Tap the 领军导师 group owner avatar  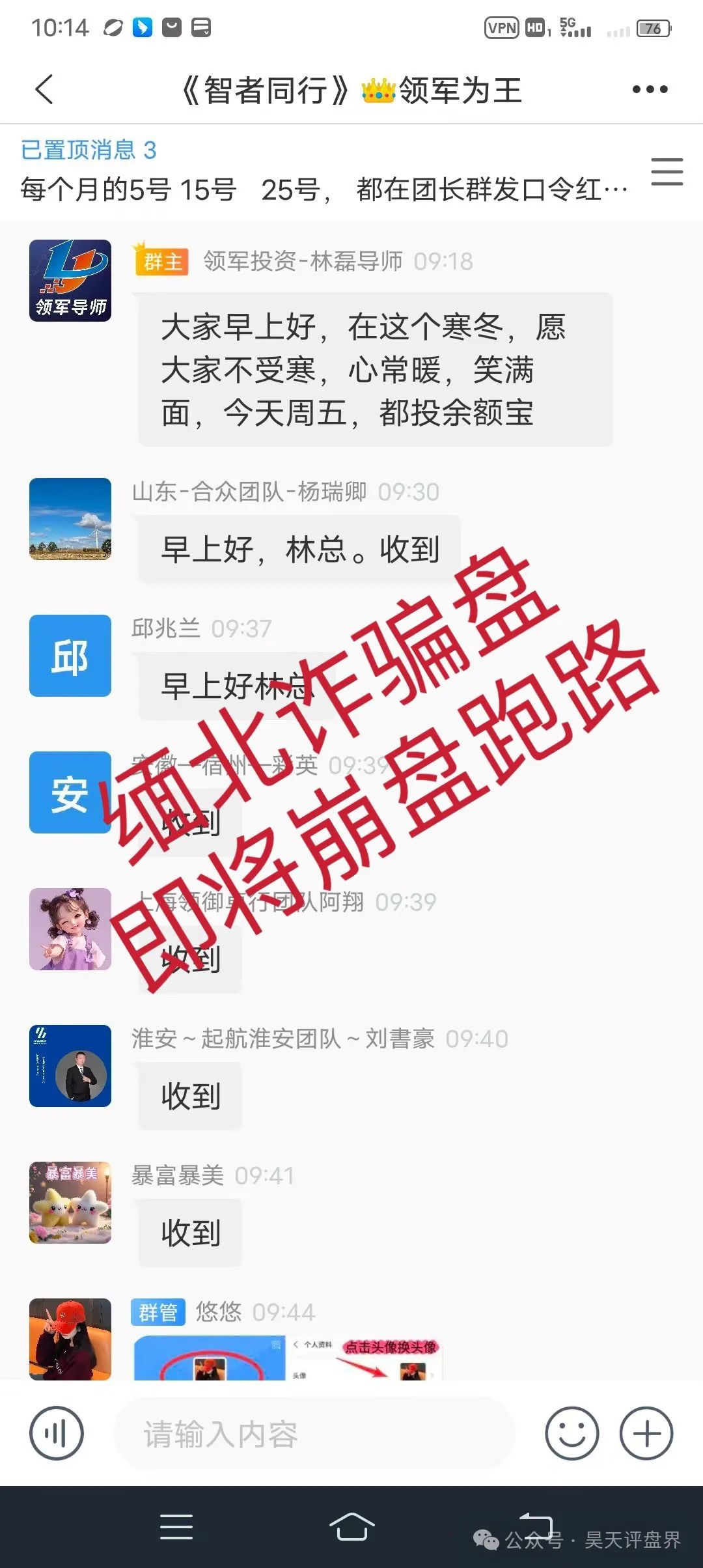tap(70, 281)
